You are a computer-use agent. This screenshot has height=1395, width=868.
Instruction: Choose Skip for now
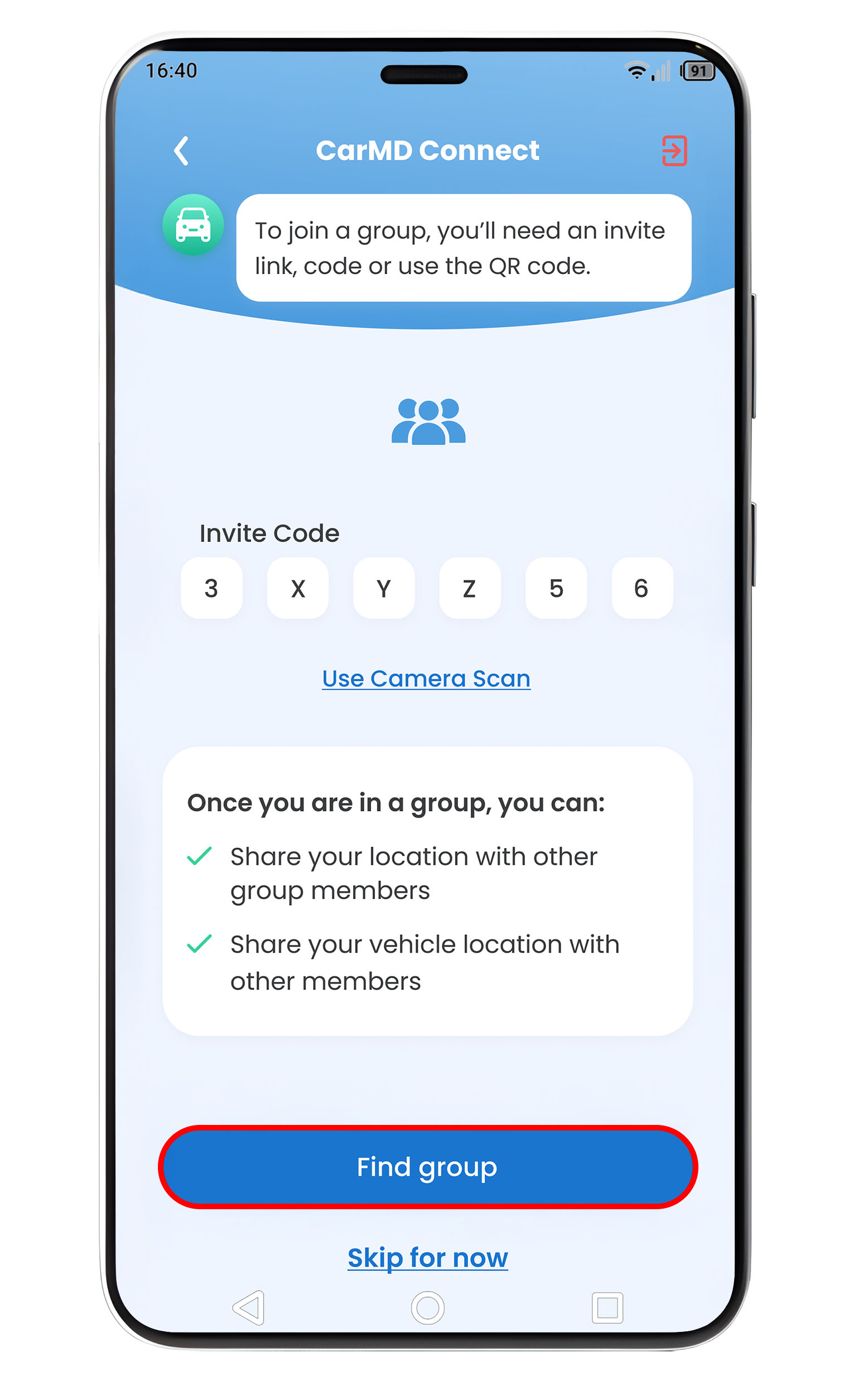428,1257
